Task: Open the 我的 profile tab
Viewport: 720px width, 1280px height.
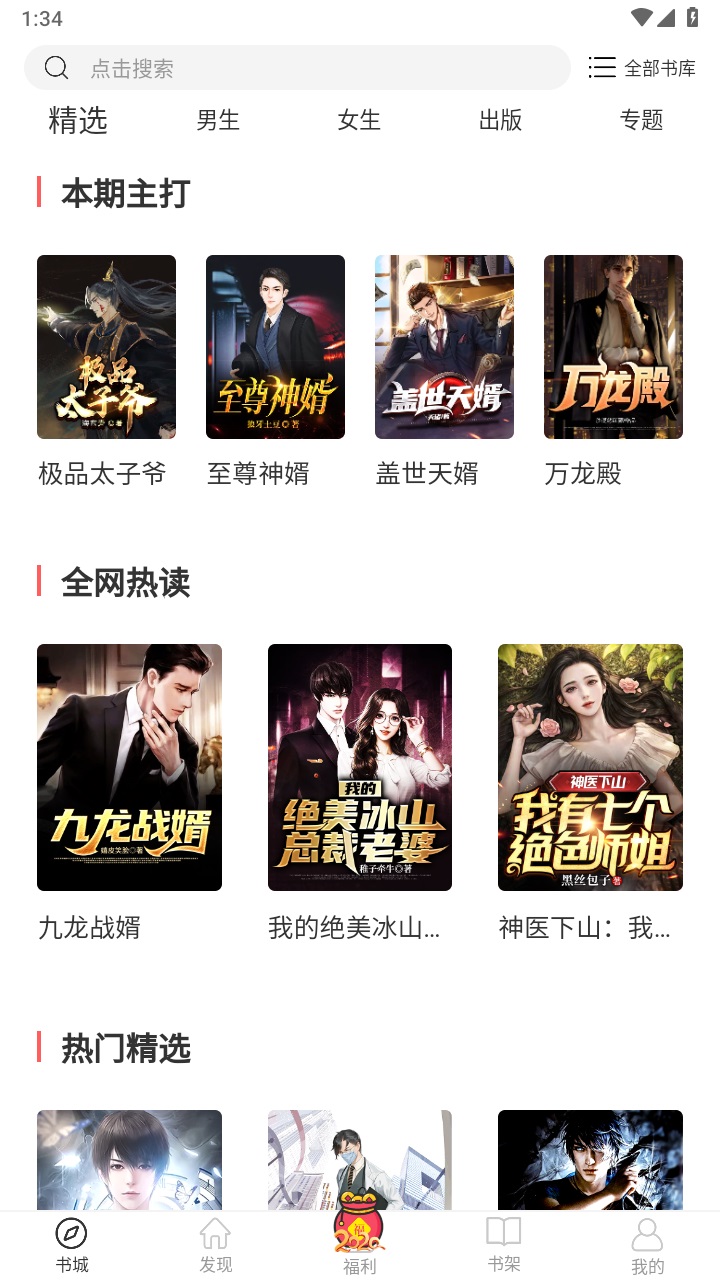Action: (x=648, y=1244)
